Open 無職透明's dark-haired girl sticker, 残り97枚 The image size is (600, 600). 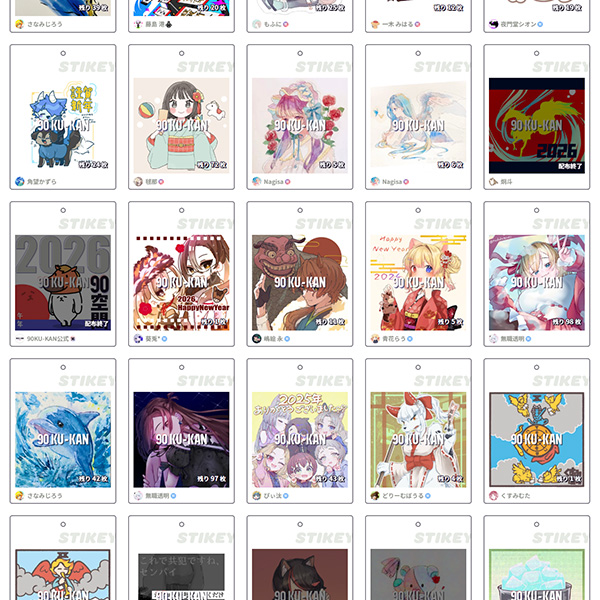point(181,438)
